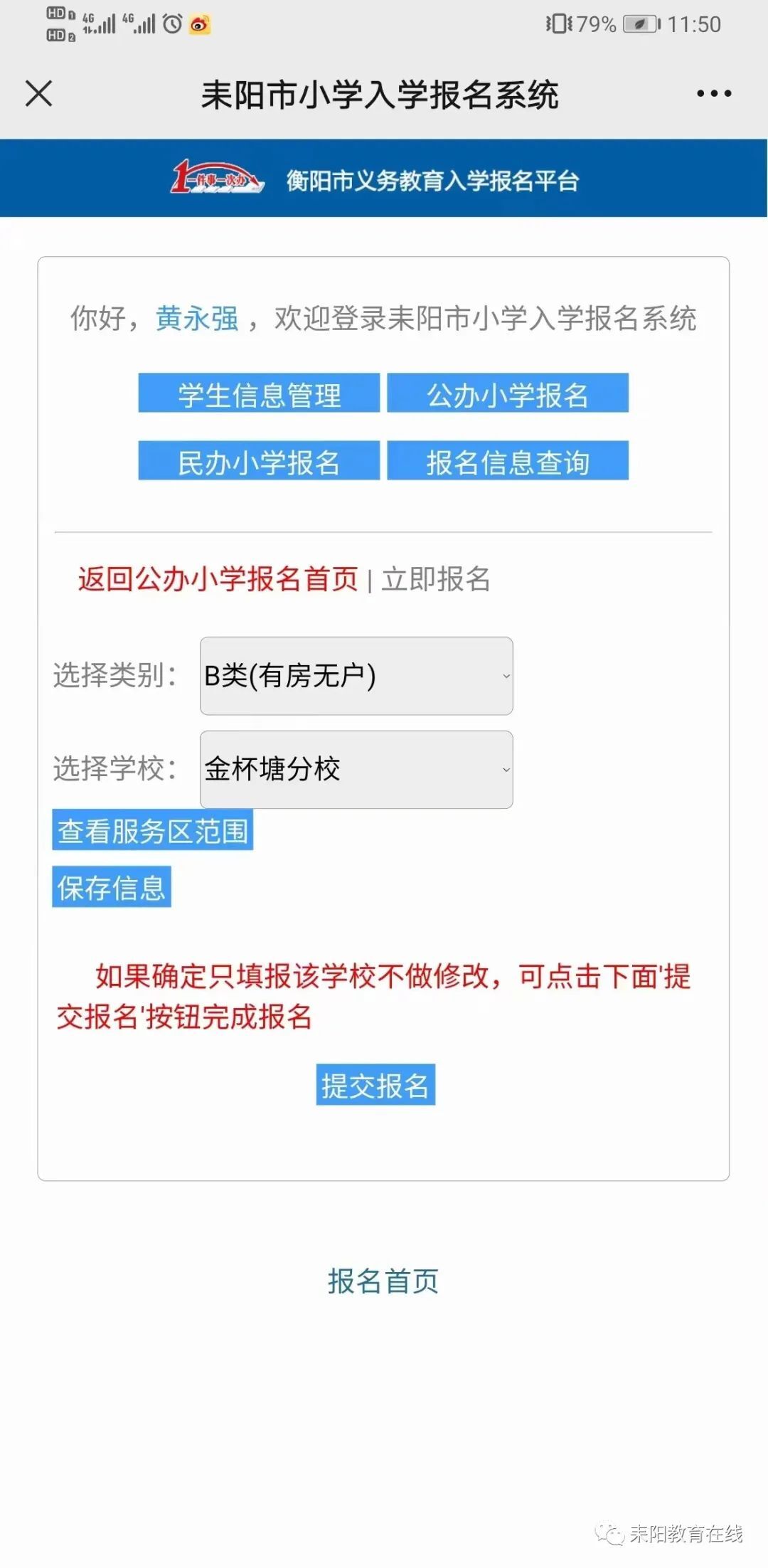Follow the 返回公办小学报名首页 link

tap(218, 579)
